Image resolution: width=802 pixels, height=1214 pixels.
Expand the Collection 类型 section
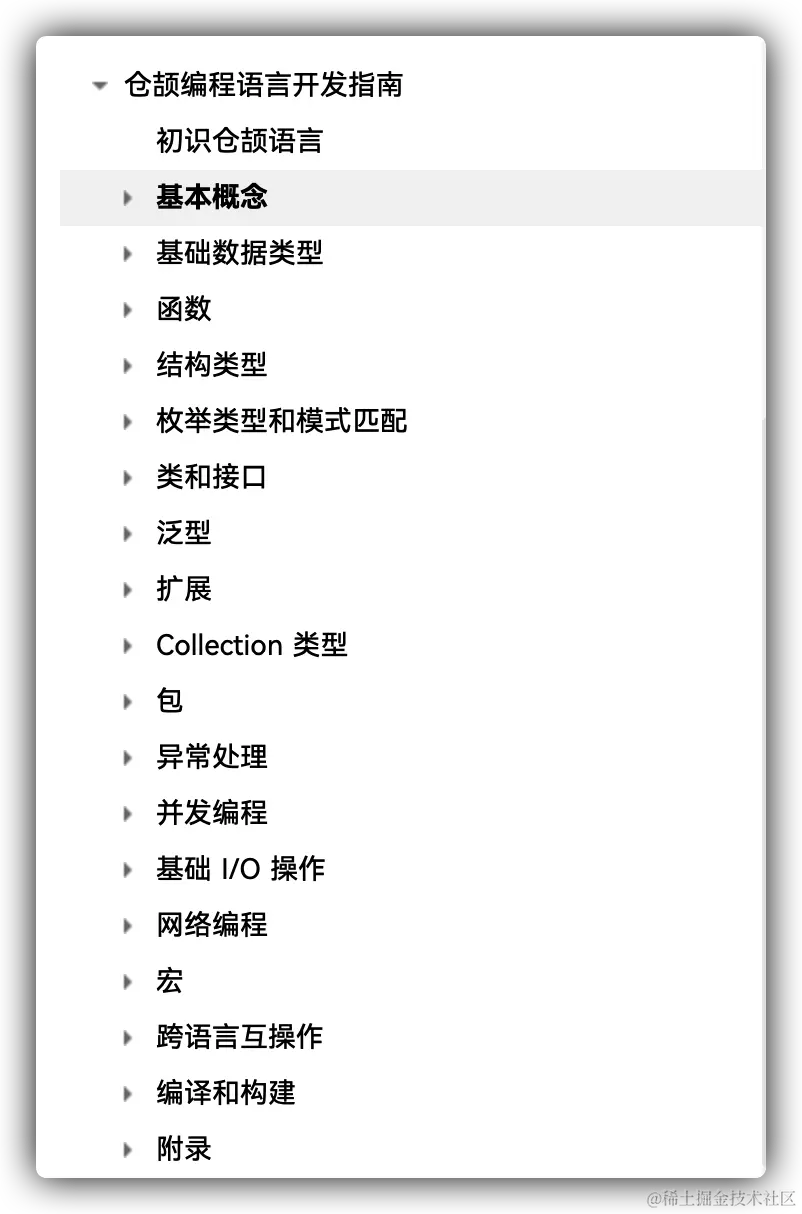pyautogui.click(x=127, y=646)
